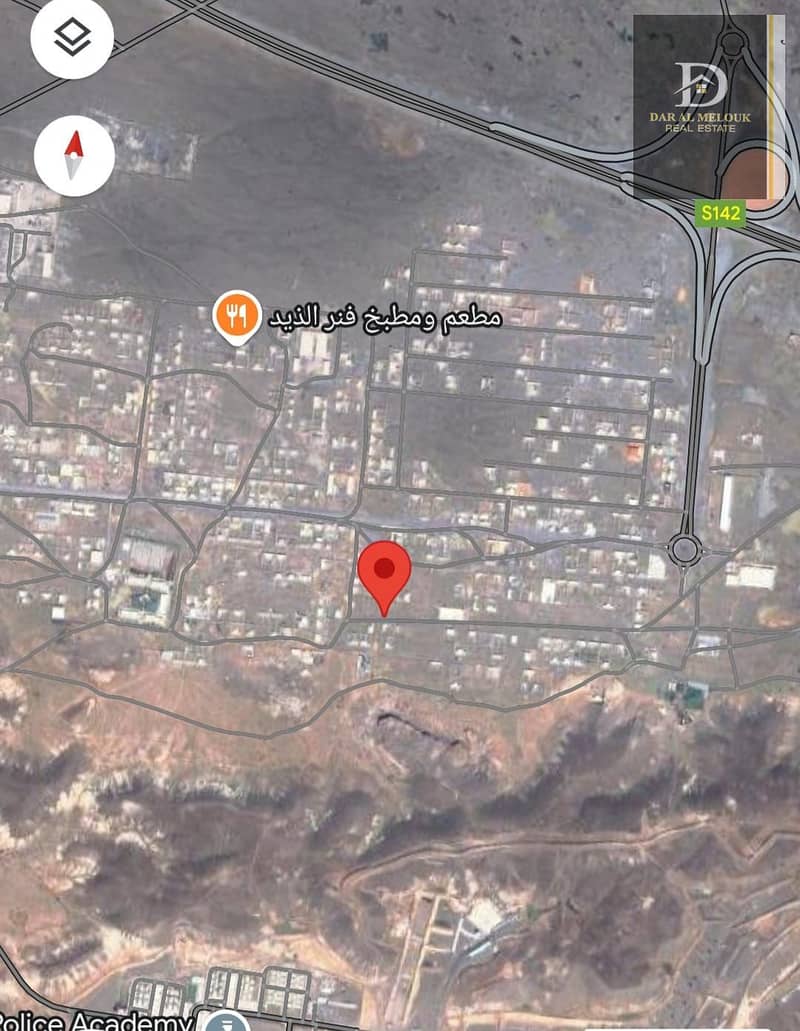
Task: Open details from the S142 road badge
Action: 722,211
